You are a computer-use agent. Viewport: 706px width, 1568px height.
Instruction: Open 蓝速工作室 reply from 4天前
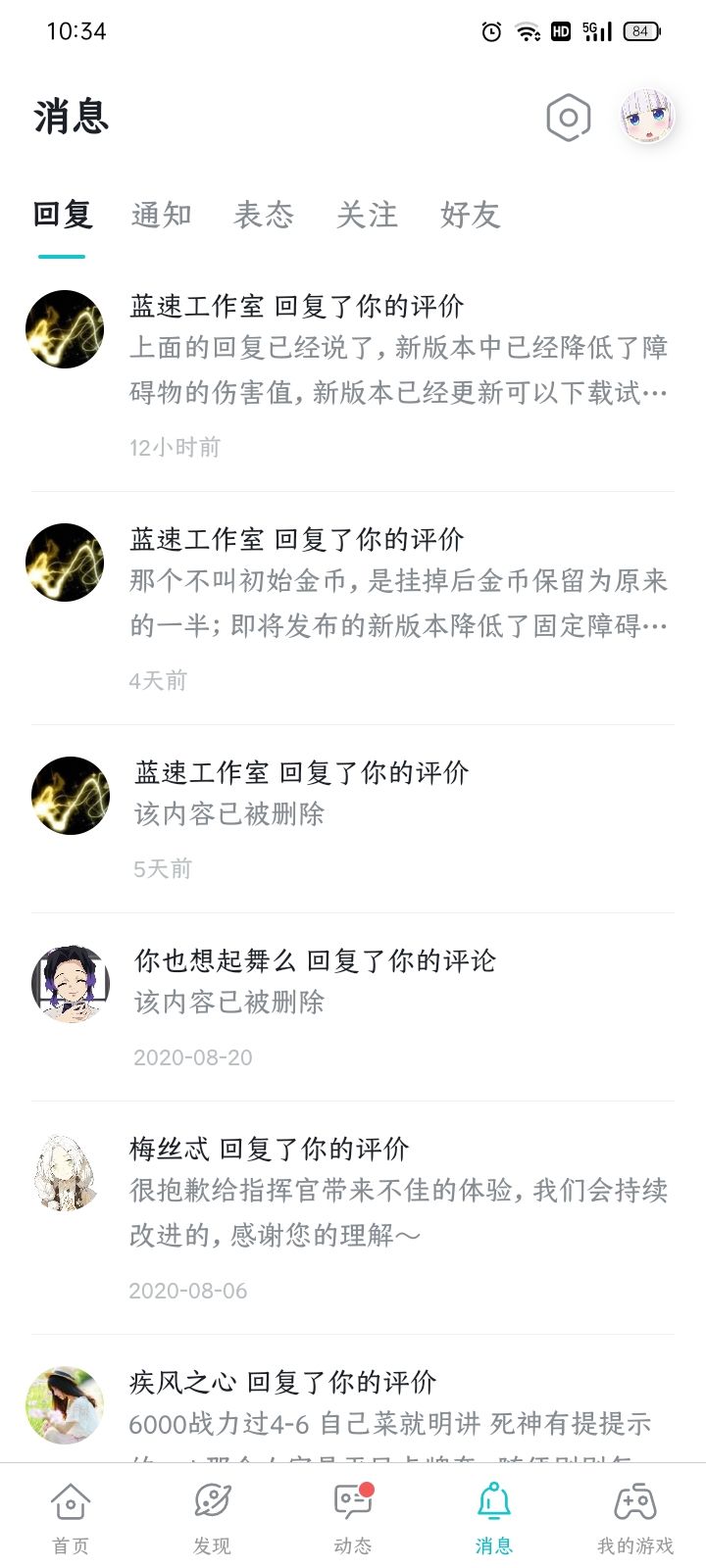(397, 606)
